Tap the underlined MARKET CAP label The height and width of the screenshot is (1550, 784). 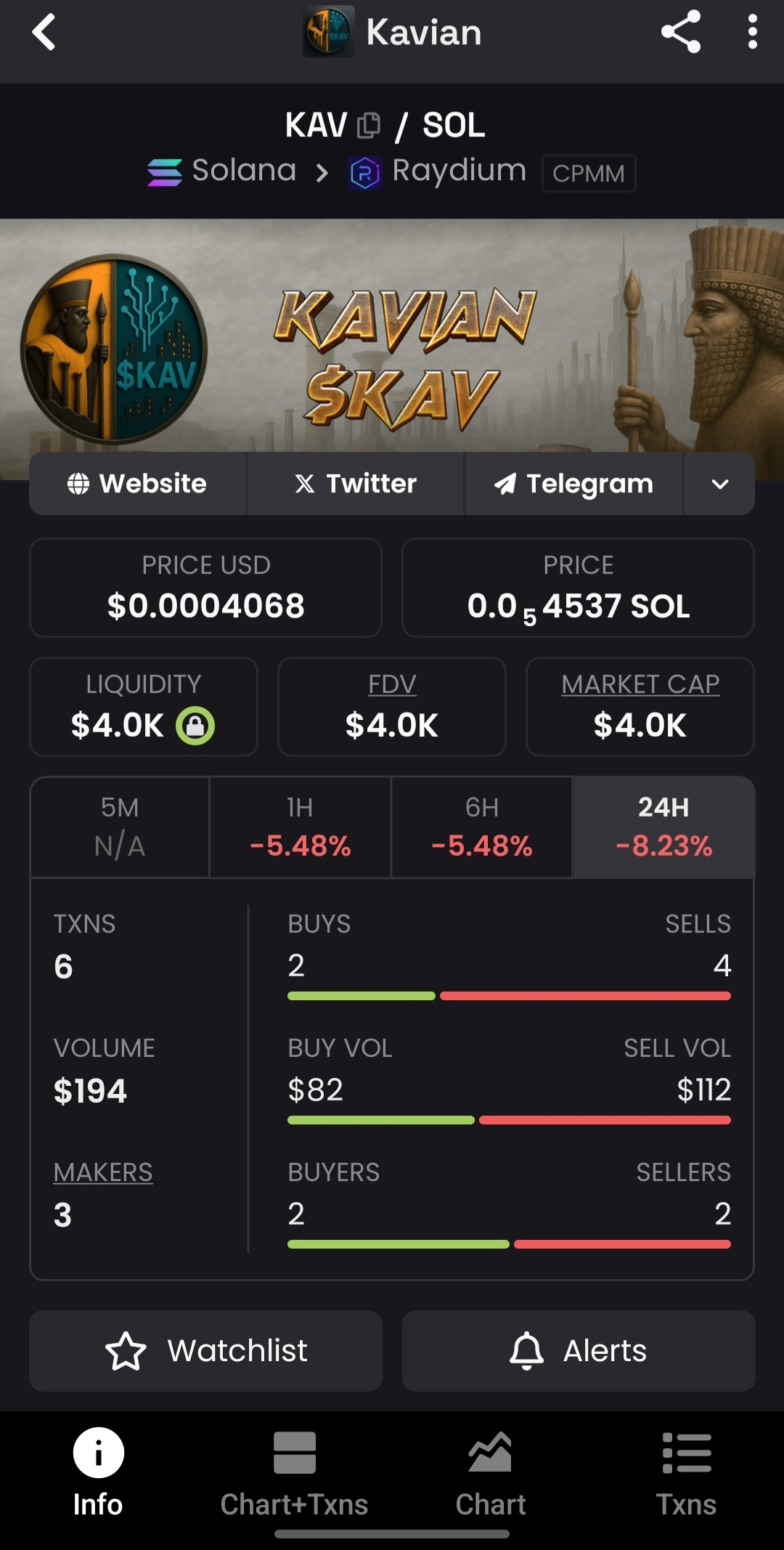tap(640, 684)
